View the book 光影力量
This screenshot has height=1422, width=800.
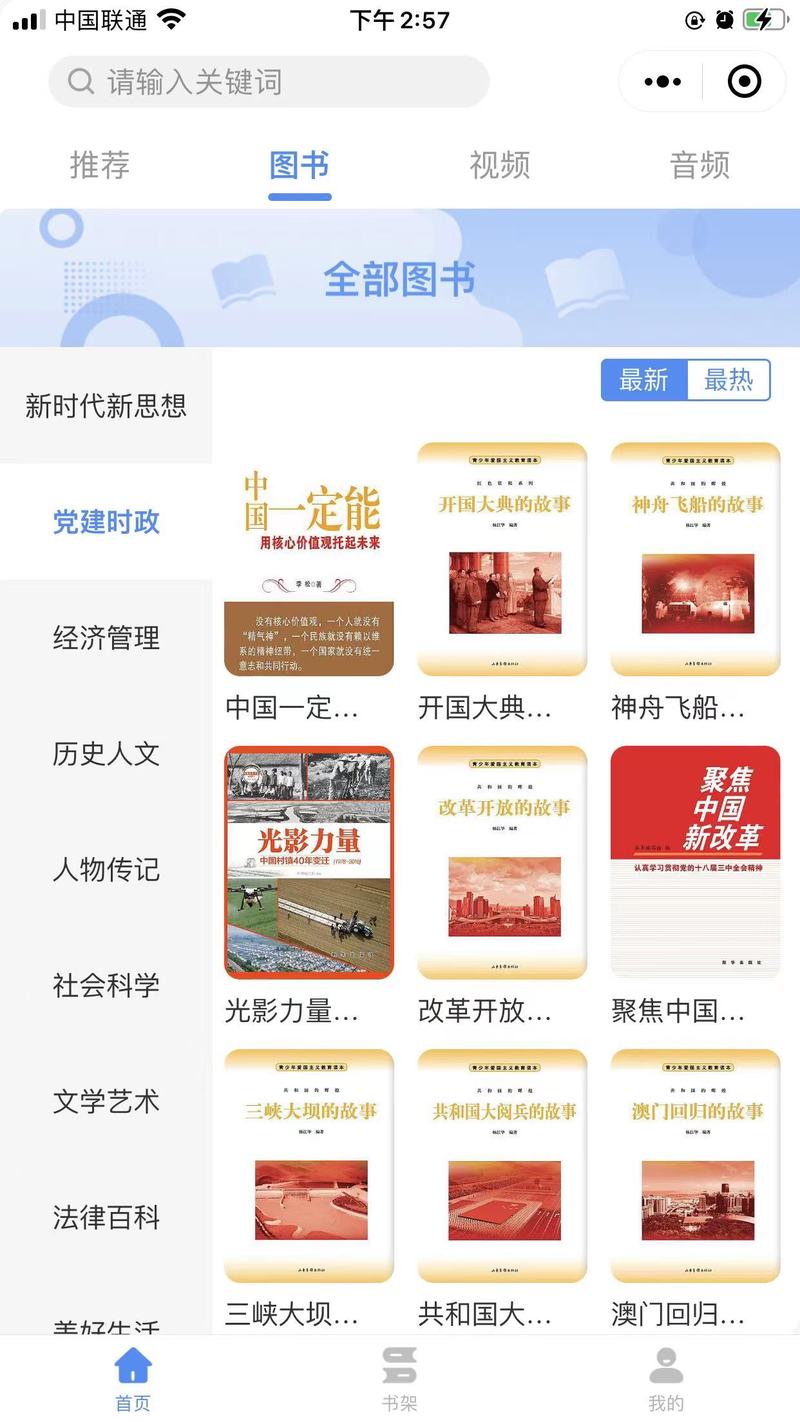309,862
